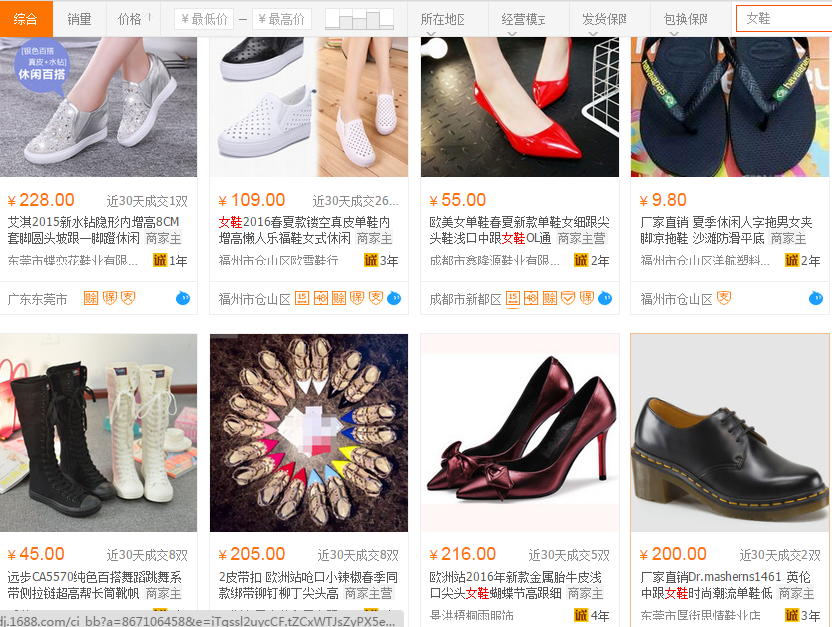Open the ¥109.00 white hollow shoe listing
Image resolution: width=832 pixels, height=627 pixels.
308,105
